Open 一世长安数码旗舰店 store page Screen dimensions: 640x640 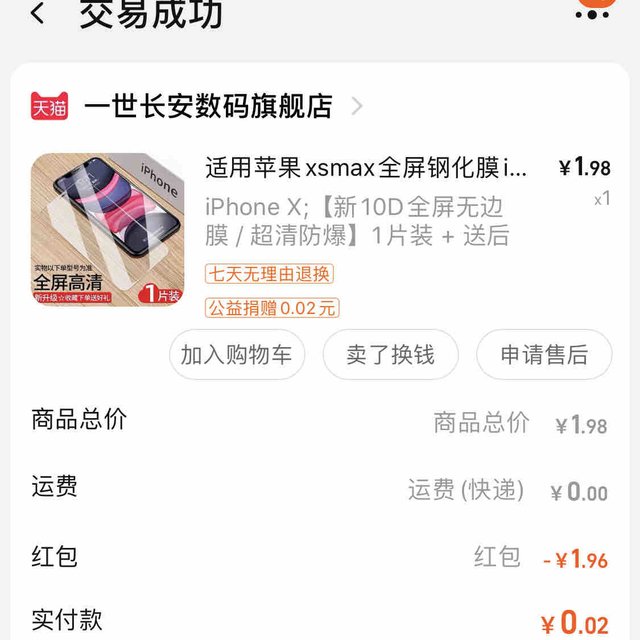(x=208, y=106)
